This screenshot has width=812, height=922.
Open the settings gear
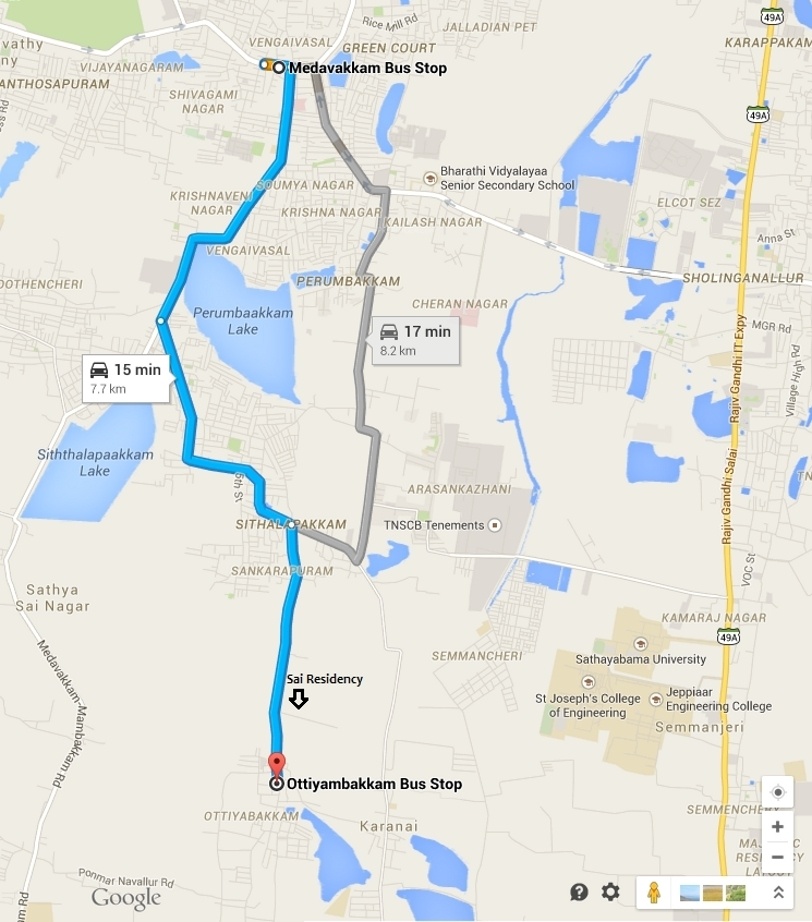[610, 892]
